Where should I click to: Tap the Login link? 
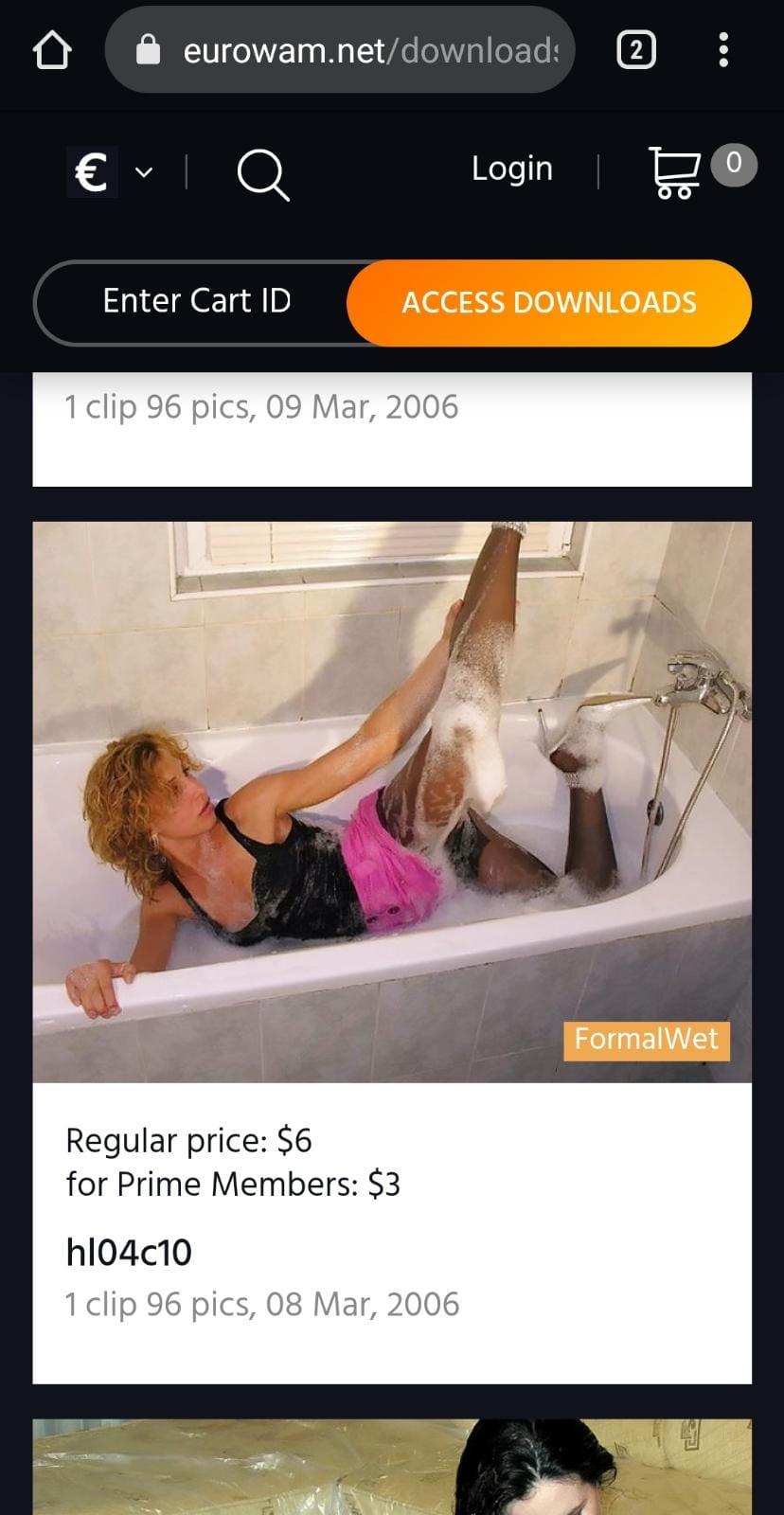coord(511,169)
